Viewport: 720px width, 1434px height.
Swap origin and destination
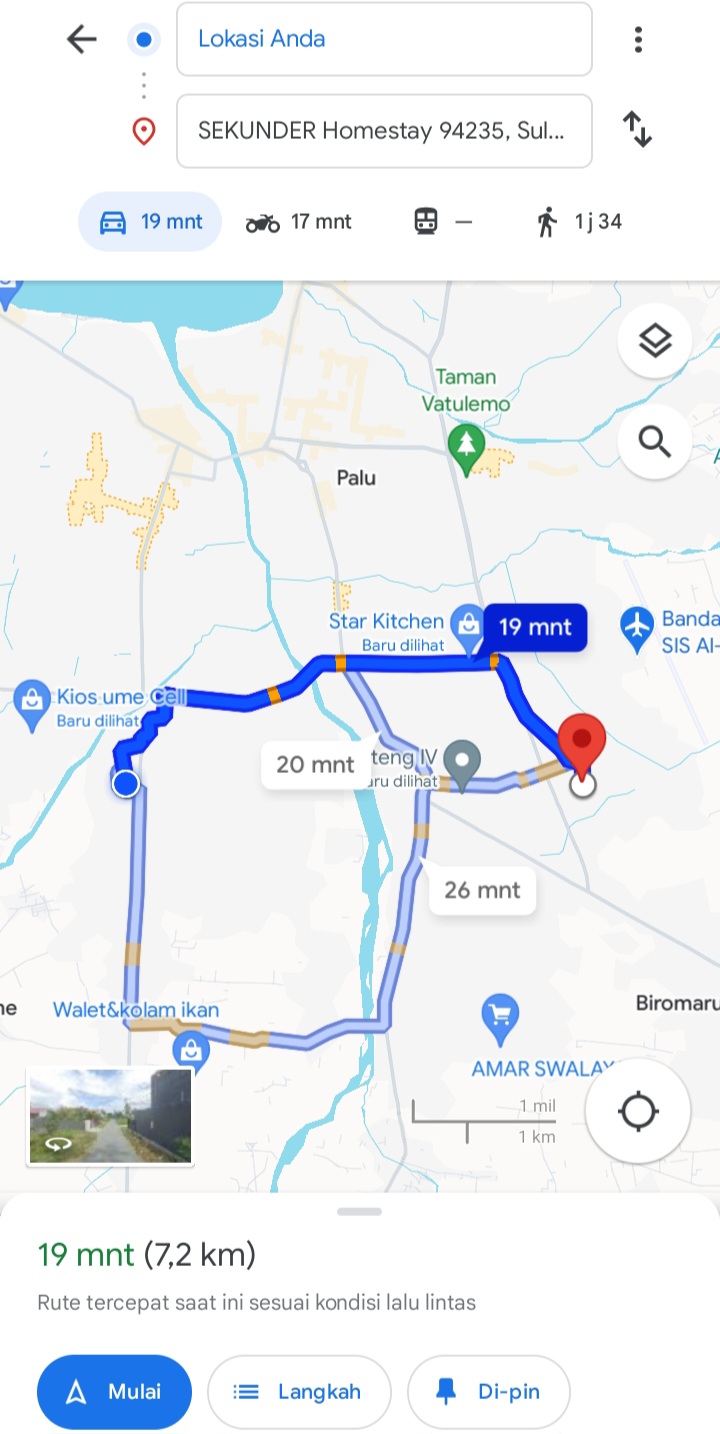(x=637, y=130)
